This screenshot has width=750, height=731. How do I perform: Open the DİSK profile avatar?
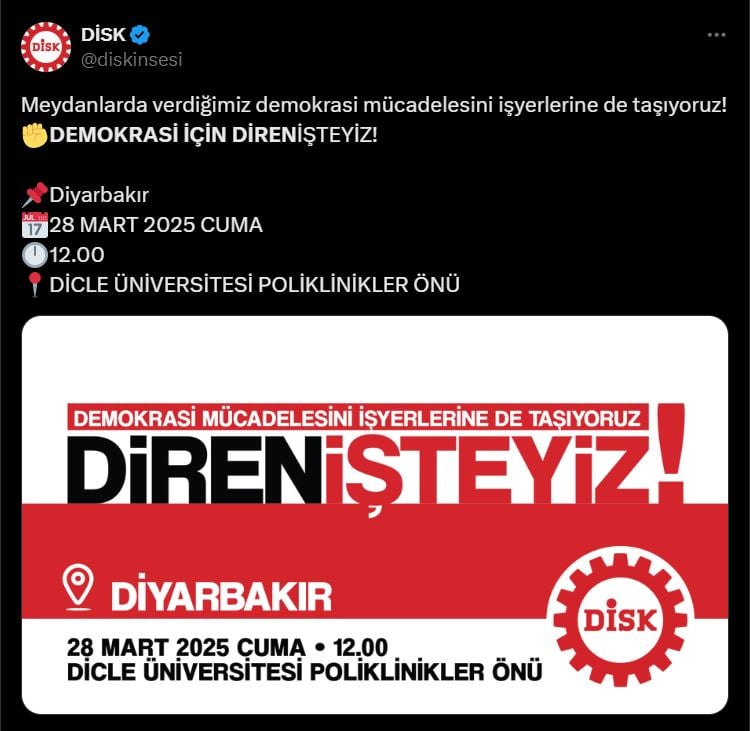(x=46, y=47)
